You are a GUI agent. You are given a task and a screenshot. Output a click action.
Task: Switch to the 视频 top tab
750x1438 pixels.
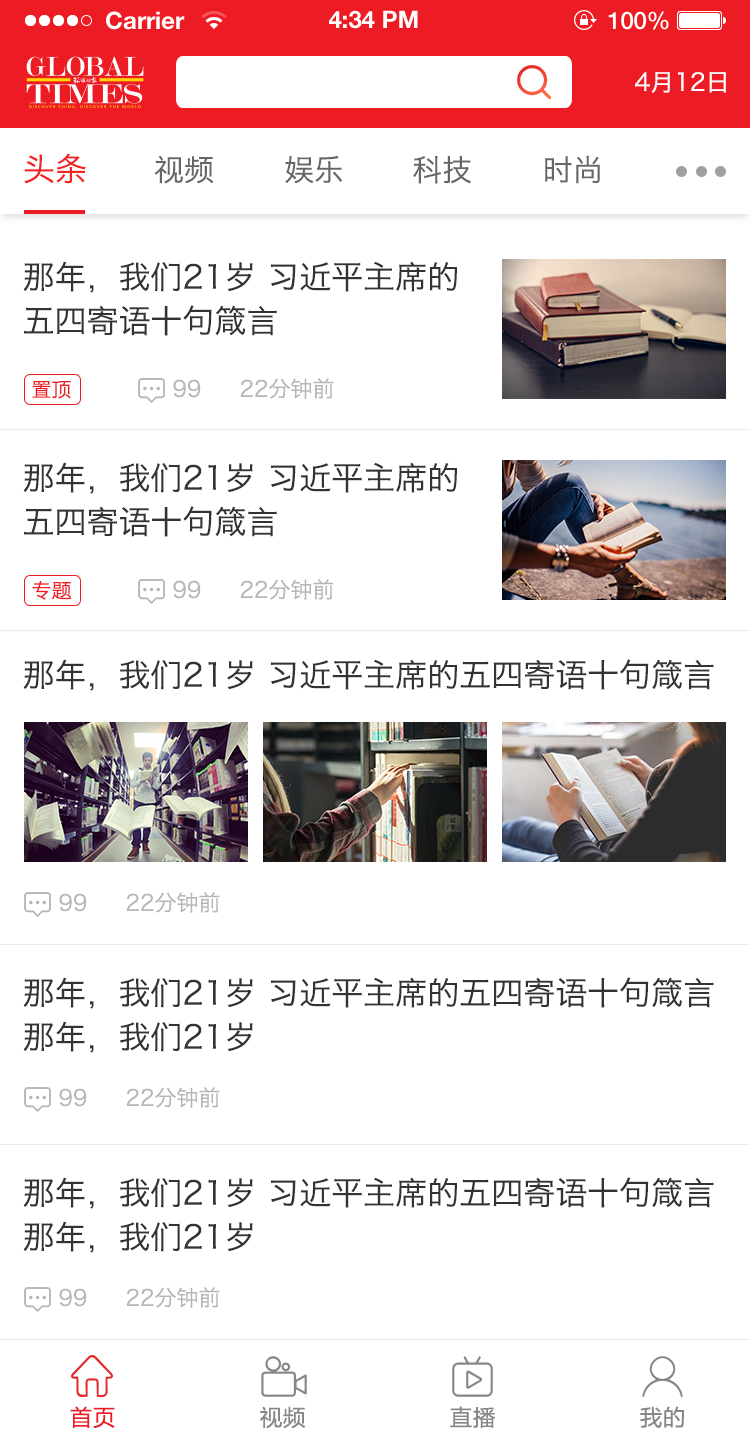184,170
